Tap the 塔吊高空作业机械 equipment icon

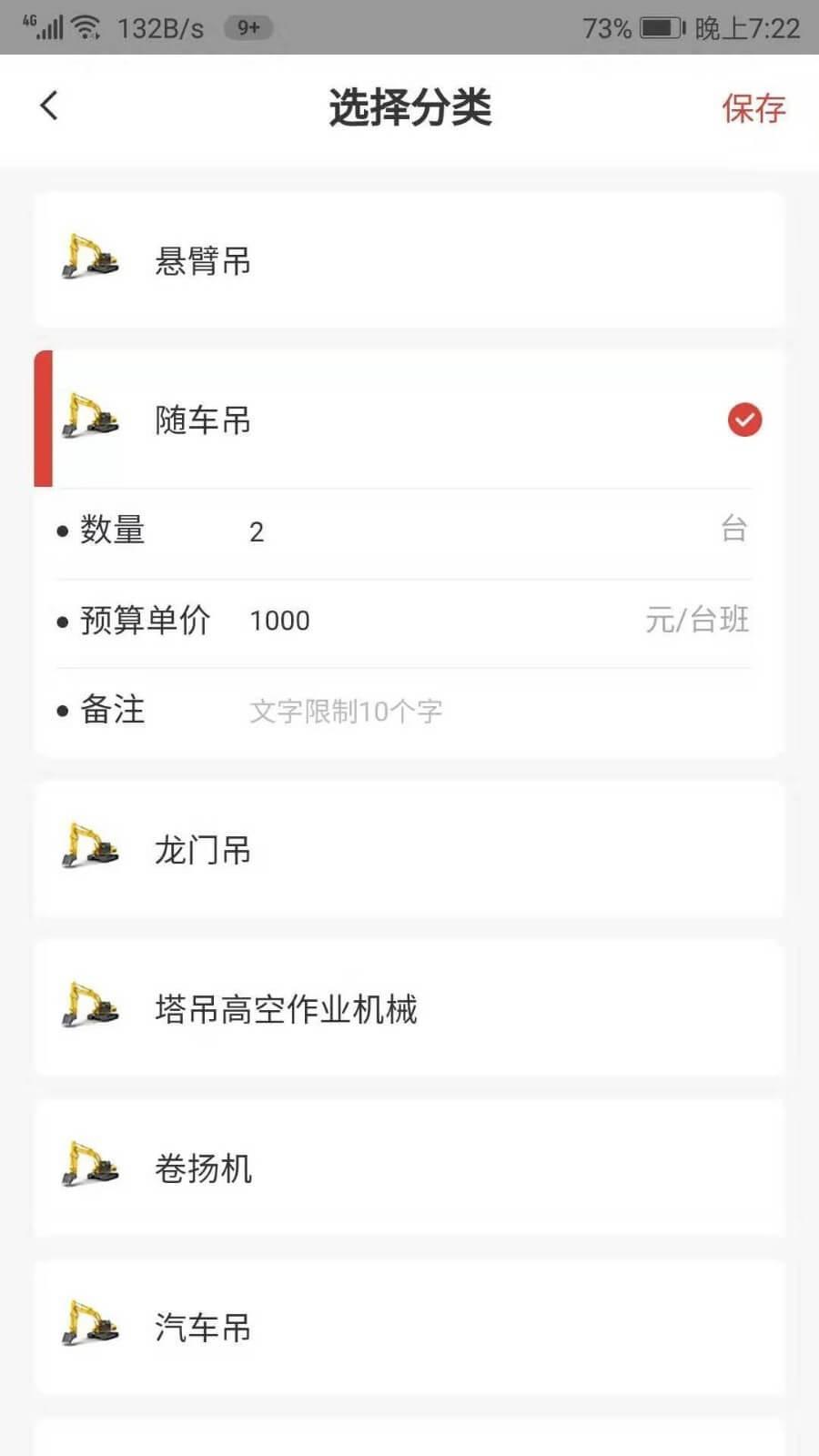tap(89, 1007)
